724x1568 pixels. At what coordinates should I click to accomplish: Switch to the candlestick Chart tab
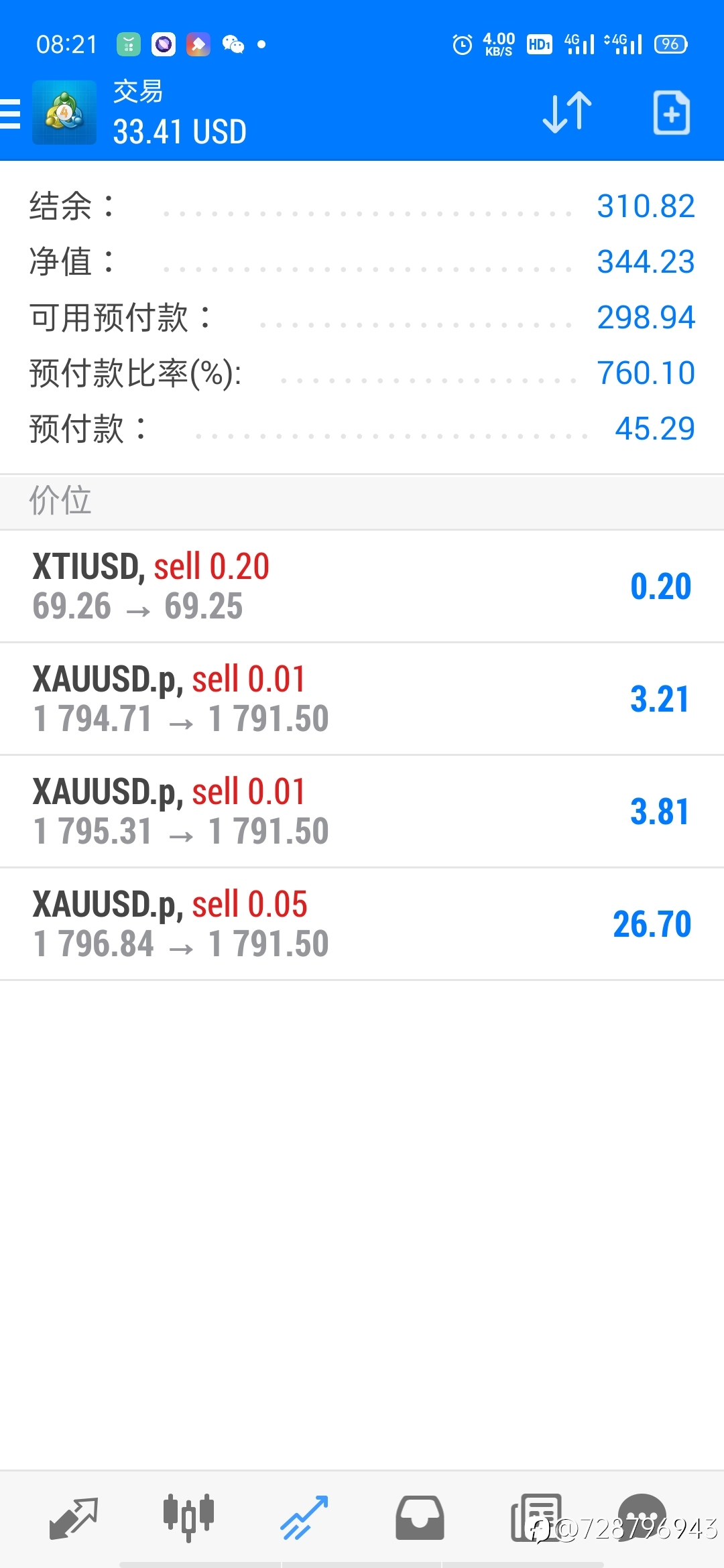pyautogui.click(x=188, y=1518)
